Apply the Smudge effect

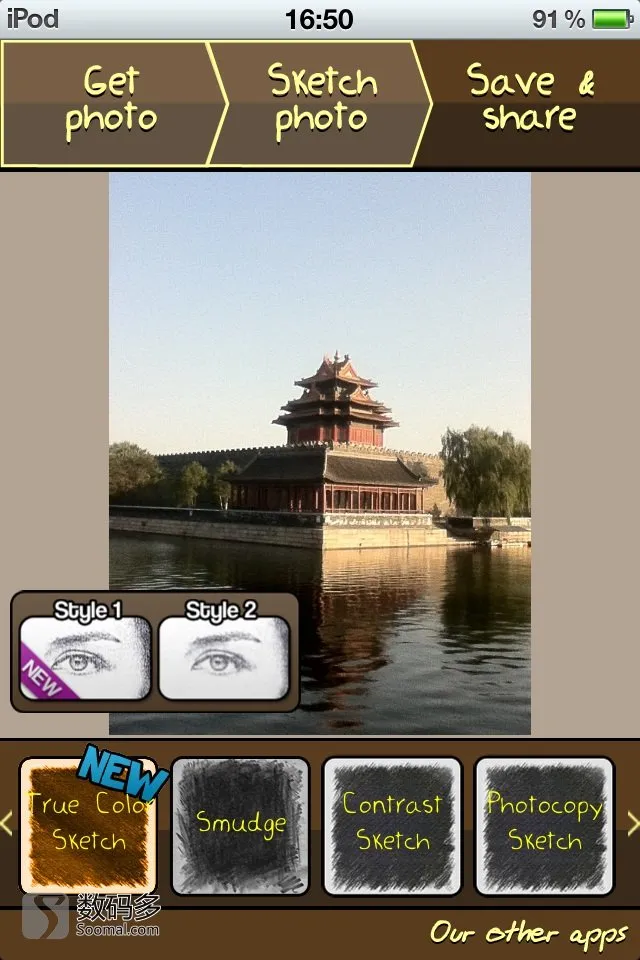tap(240, 825)
